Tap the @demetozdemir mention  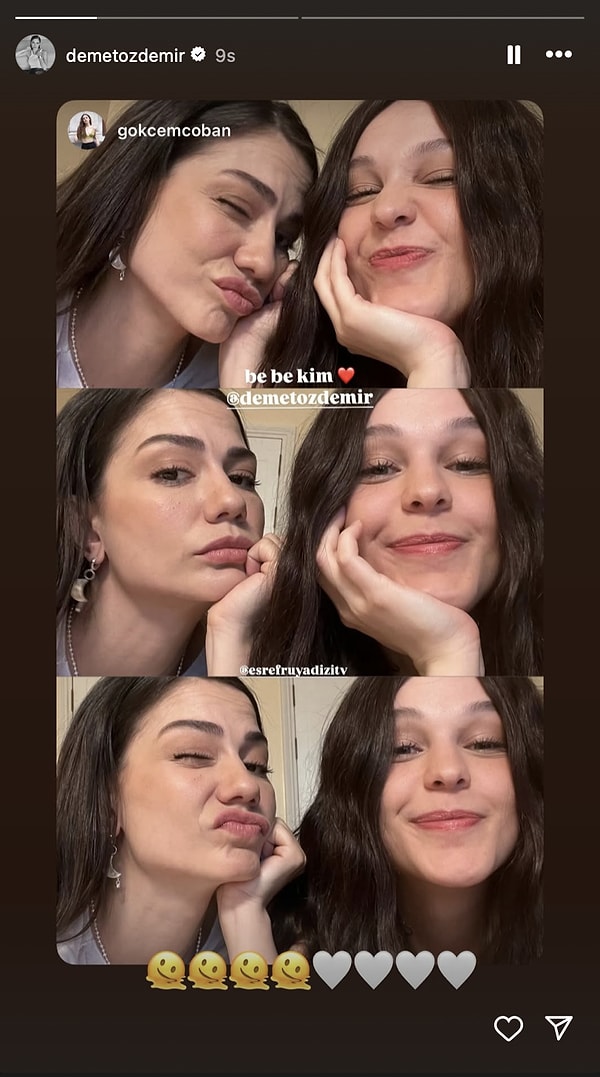point(300,398)
